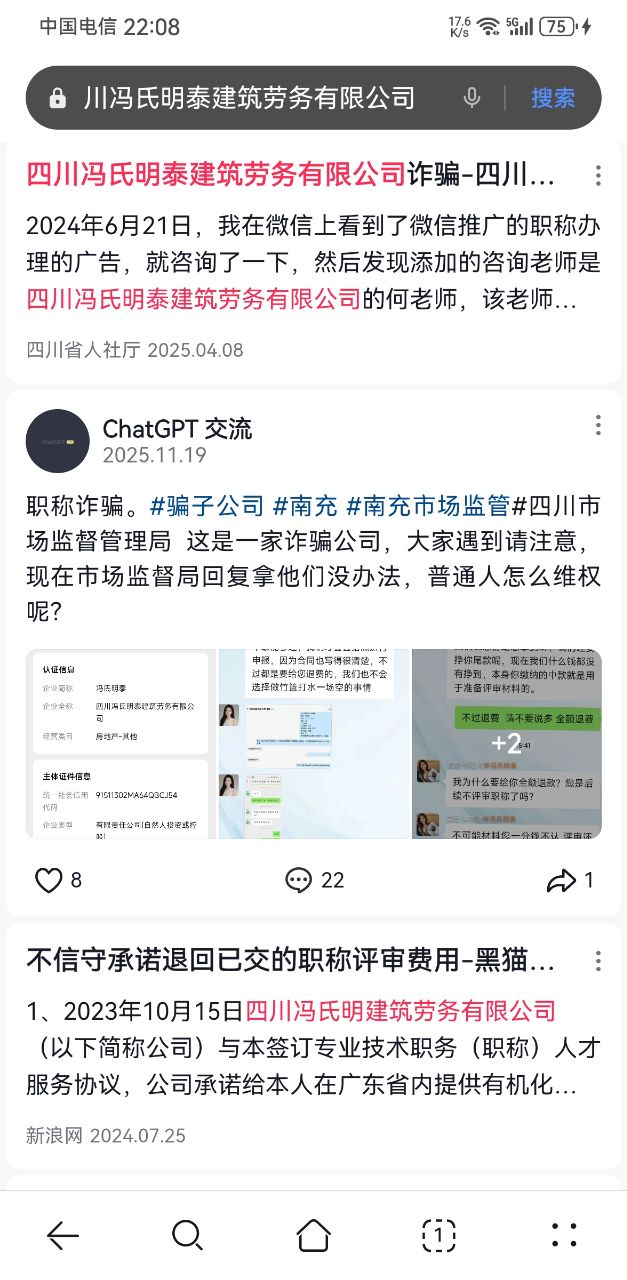The width and height of the screenshot is (627, 1280).
Task: Share the ChatGPT 交流 post
Action: click(570, 880)
